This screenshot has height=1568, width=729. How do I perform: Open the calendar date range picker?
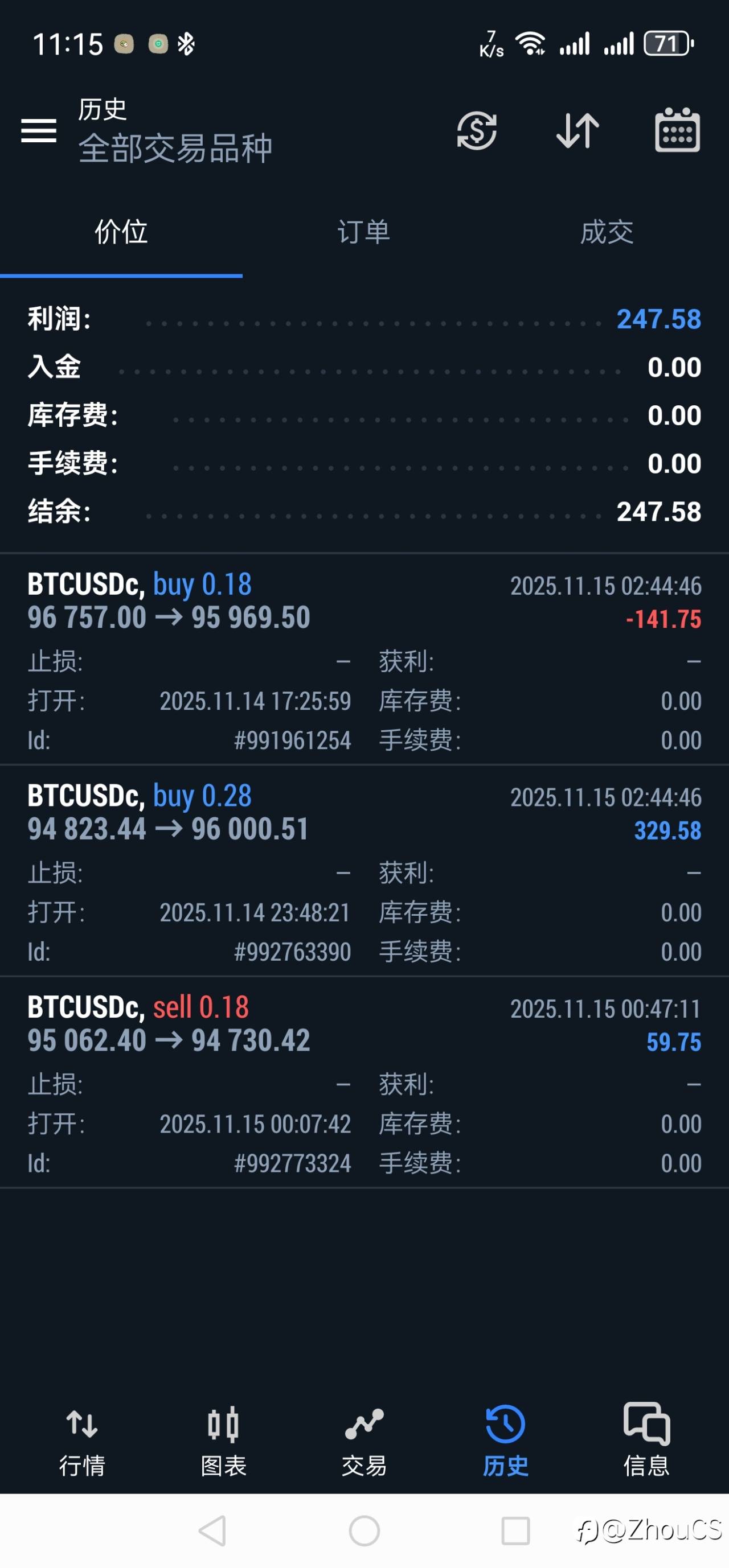[x=677, y=130]
